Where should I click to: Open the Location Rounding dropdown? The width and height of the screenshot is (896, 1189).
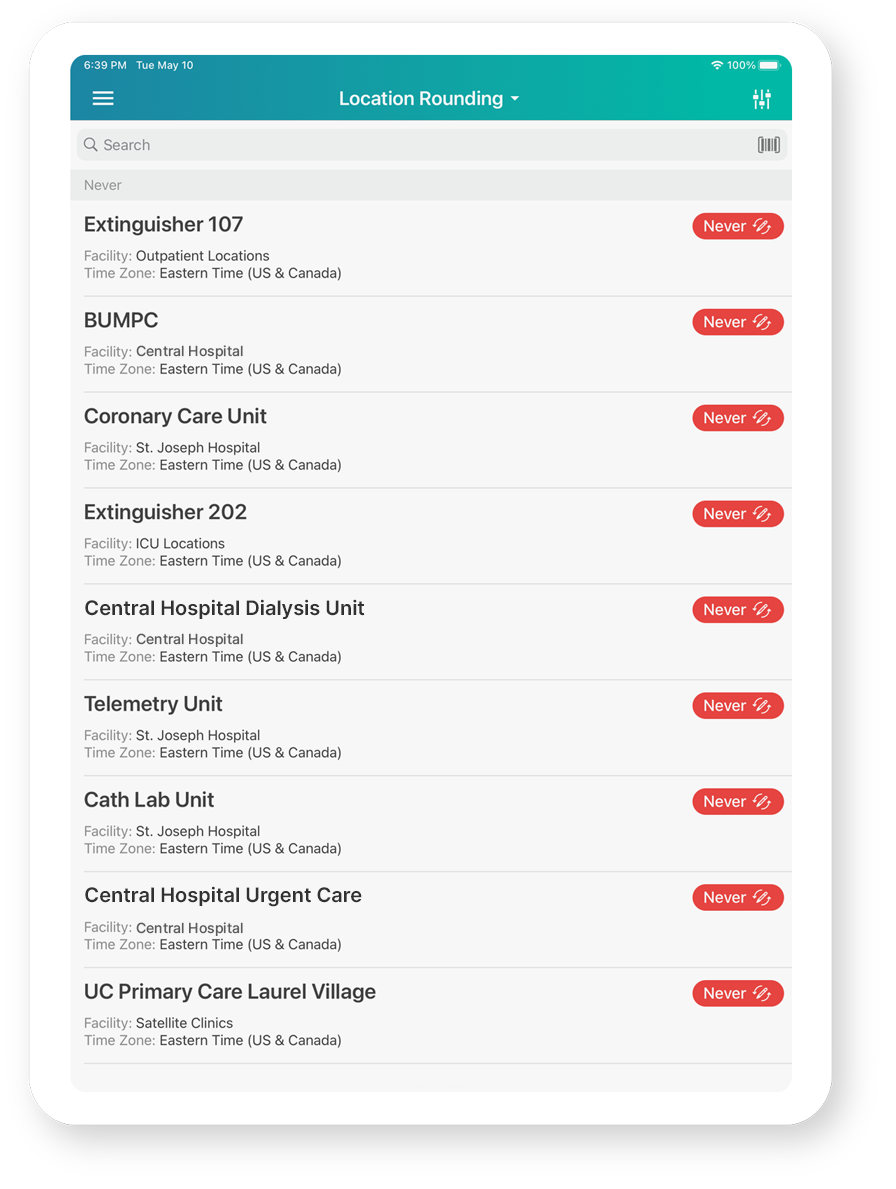[429, 98]
